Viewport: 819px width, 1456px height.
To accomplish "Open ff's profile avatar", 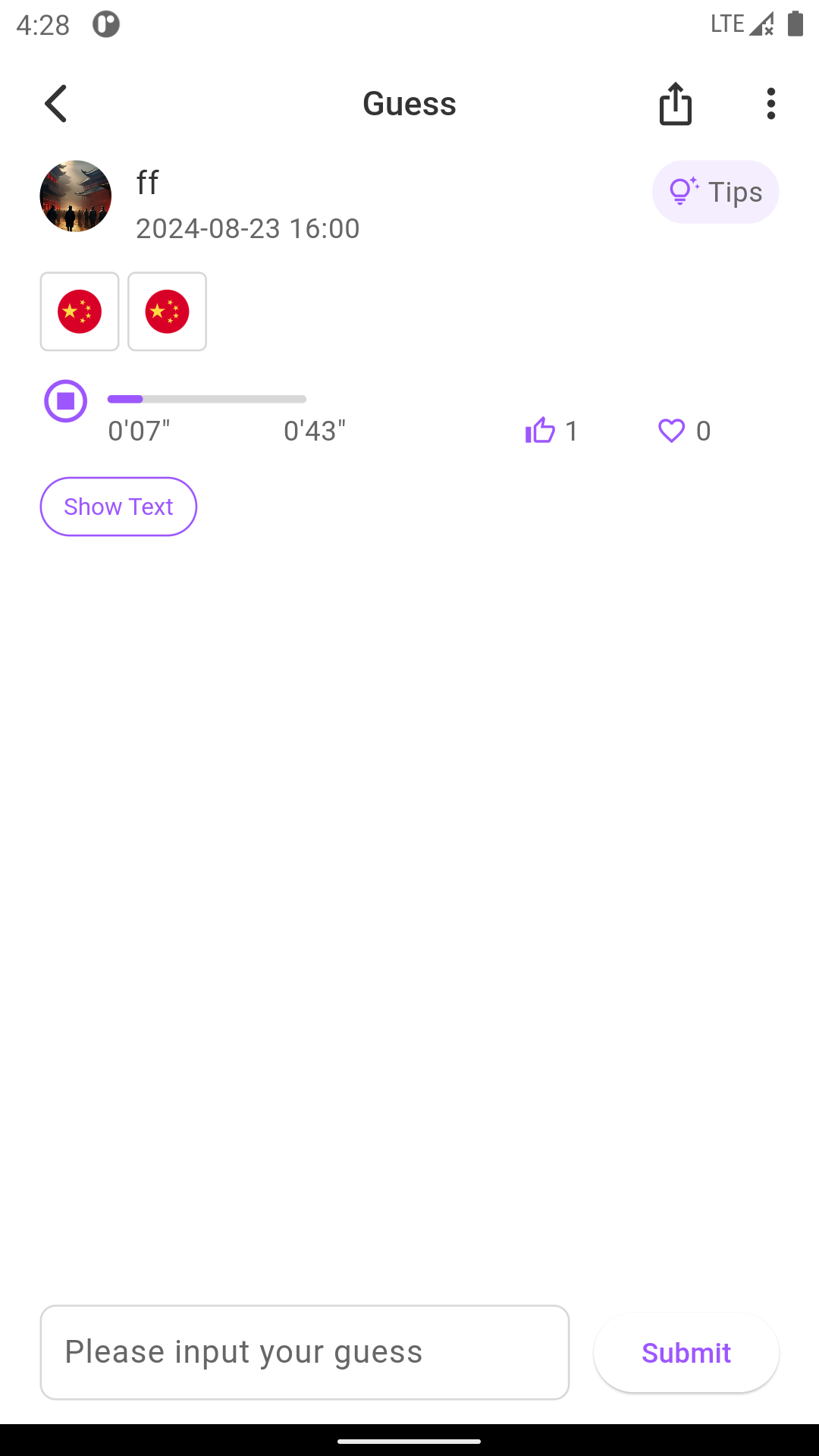I will [x=76, y=196].
